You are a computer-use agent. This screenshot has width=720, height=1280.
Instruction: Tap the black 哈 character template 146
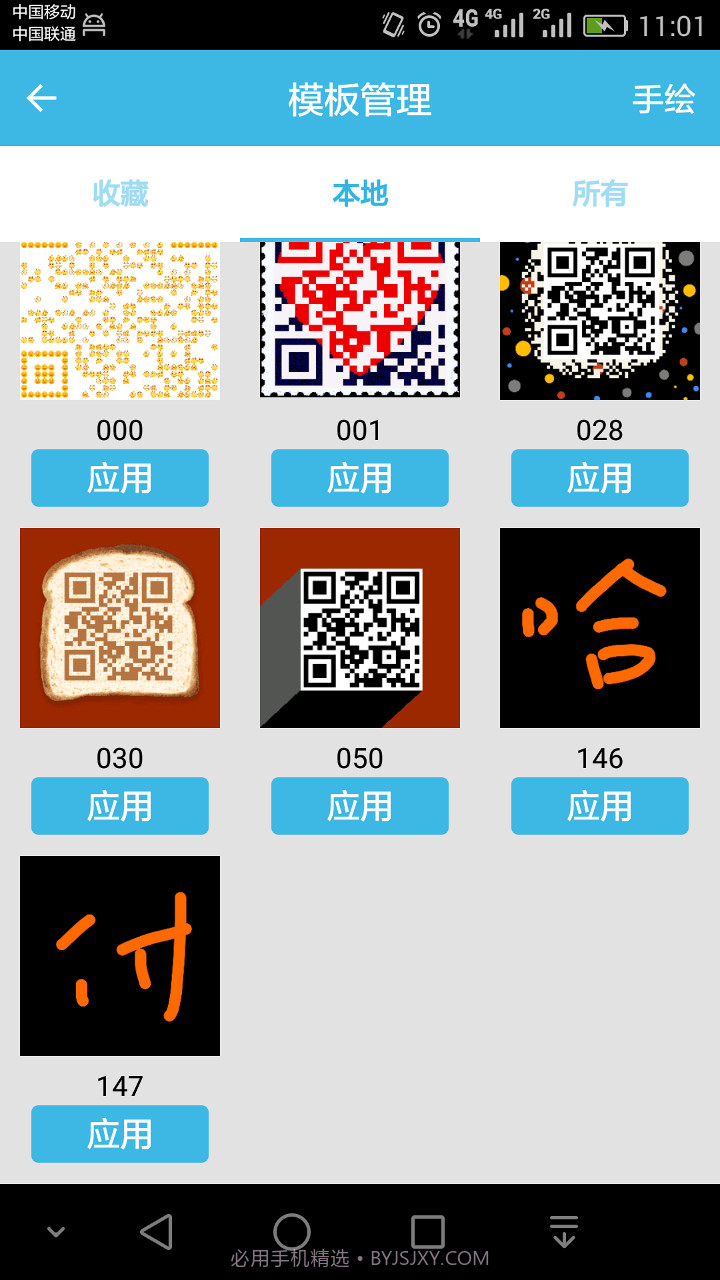[599, 627]
